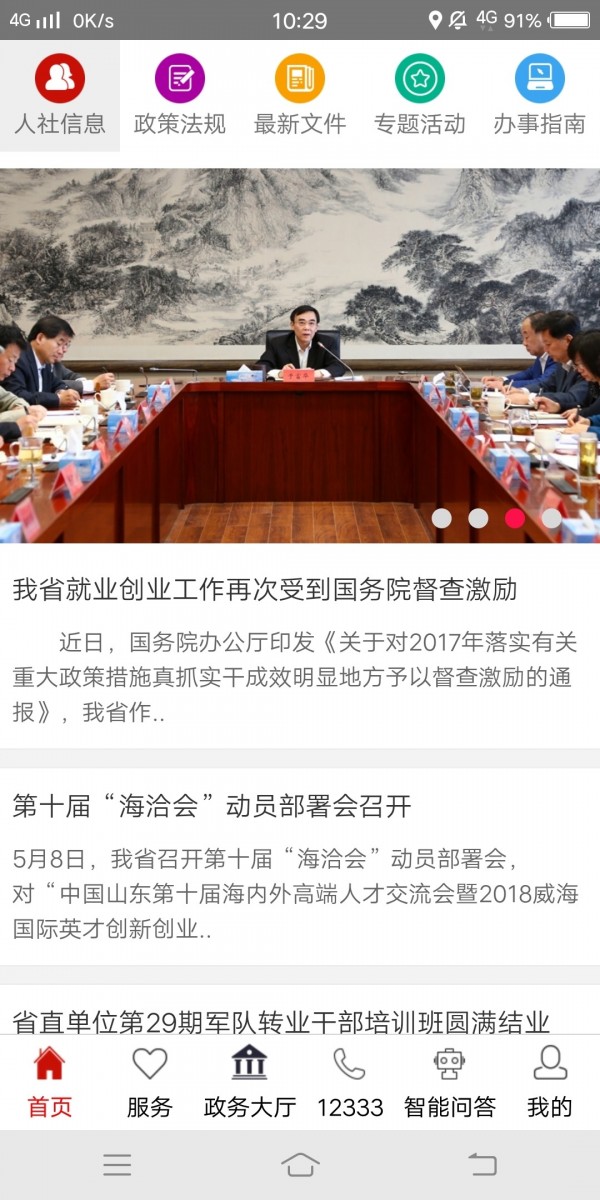Viewport: 600px width, 1200px height.
Task: Open 办事指南 section
Action: 540,96
